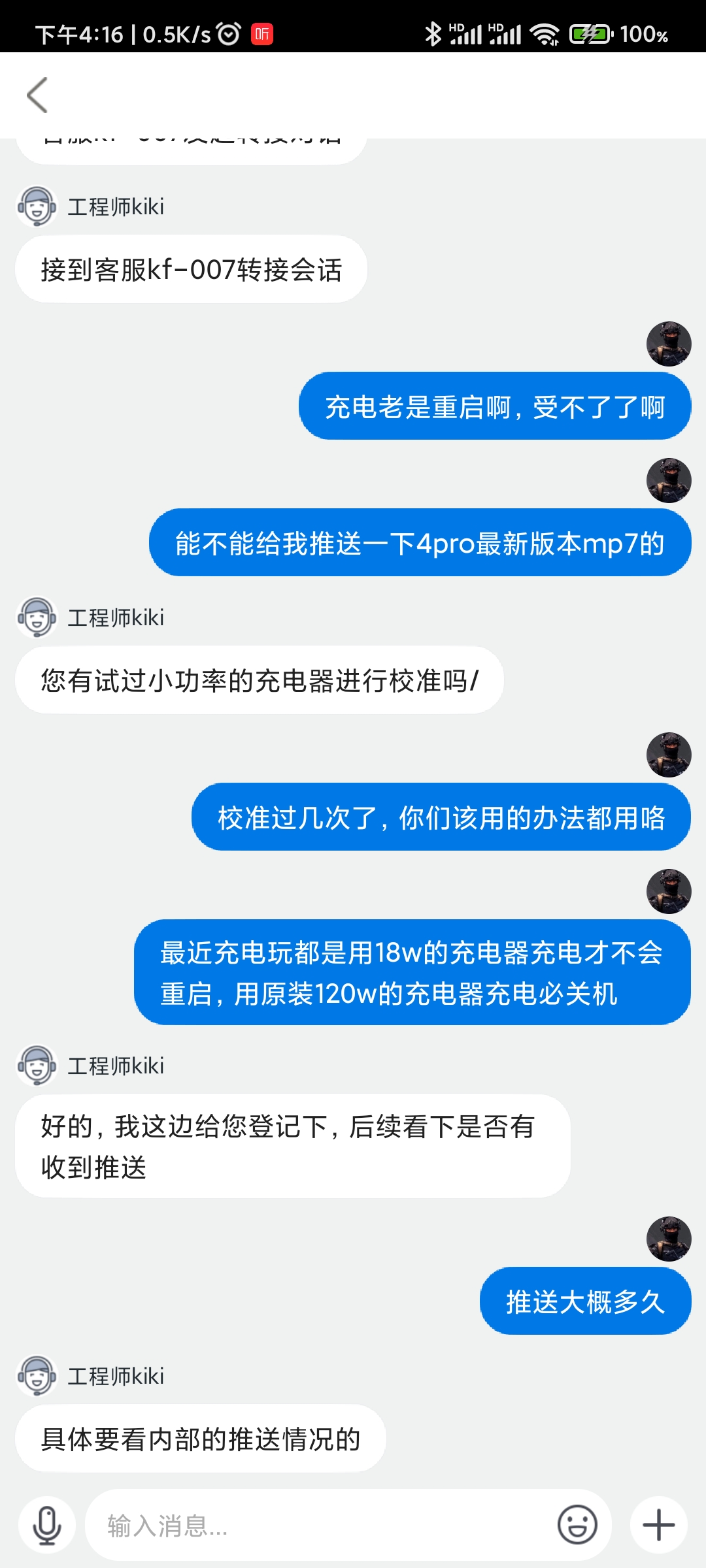Tap the microphone voice input icon
This screenshot has height=1568, width=706.
tap(47, 1526)
